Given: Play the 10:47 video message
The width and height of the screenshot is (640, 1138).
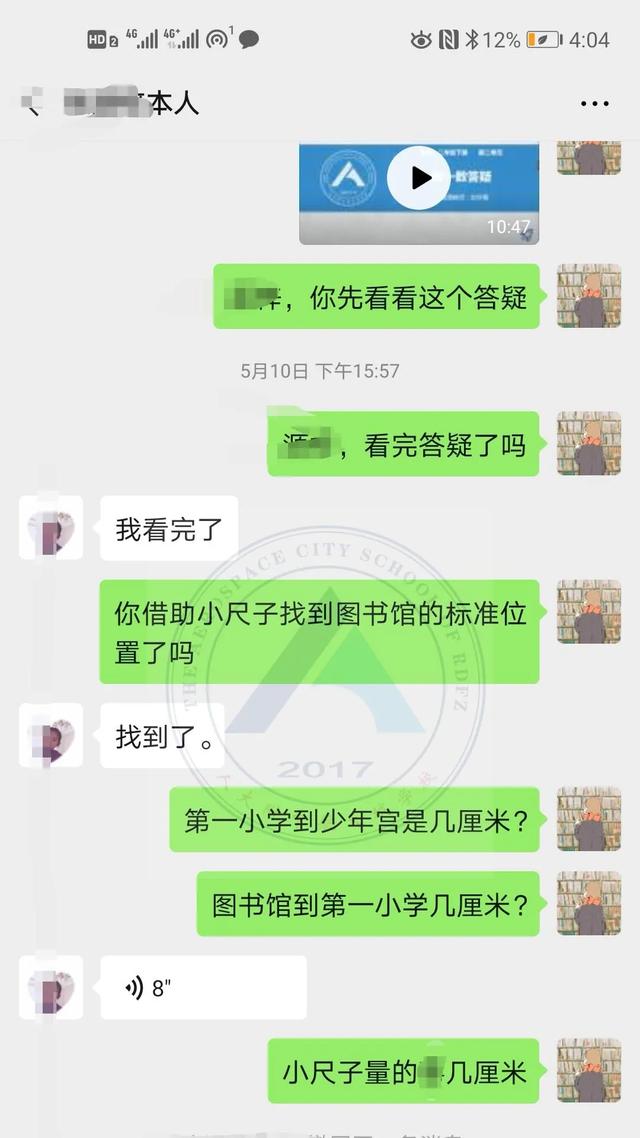Looking at the screenshot, I should [x=418, y=178].
